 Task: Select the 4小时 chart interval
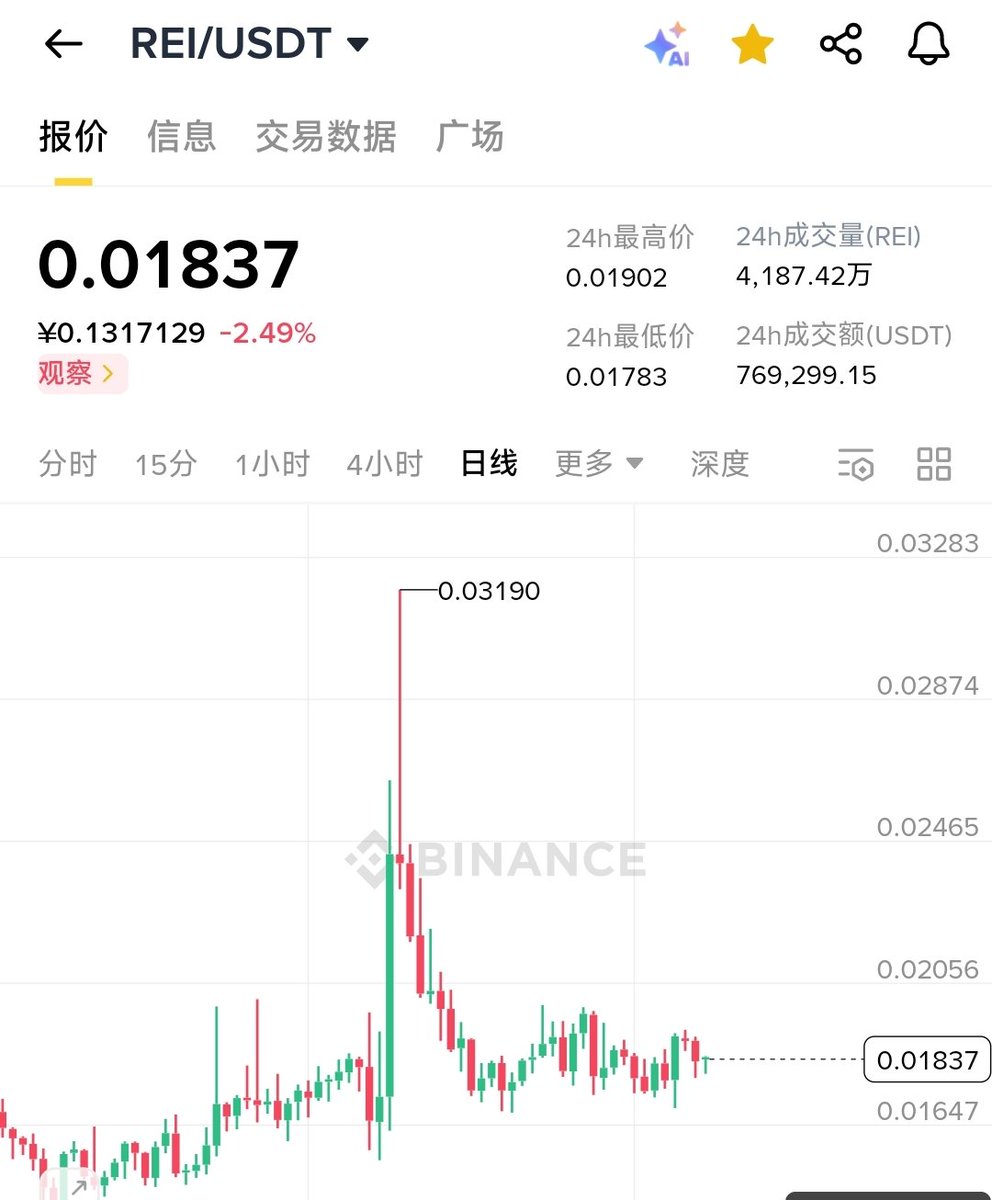[x=384, y=464]
